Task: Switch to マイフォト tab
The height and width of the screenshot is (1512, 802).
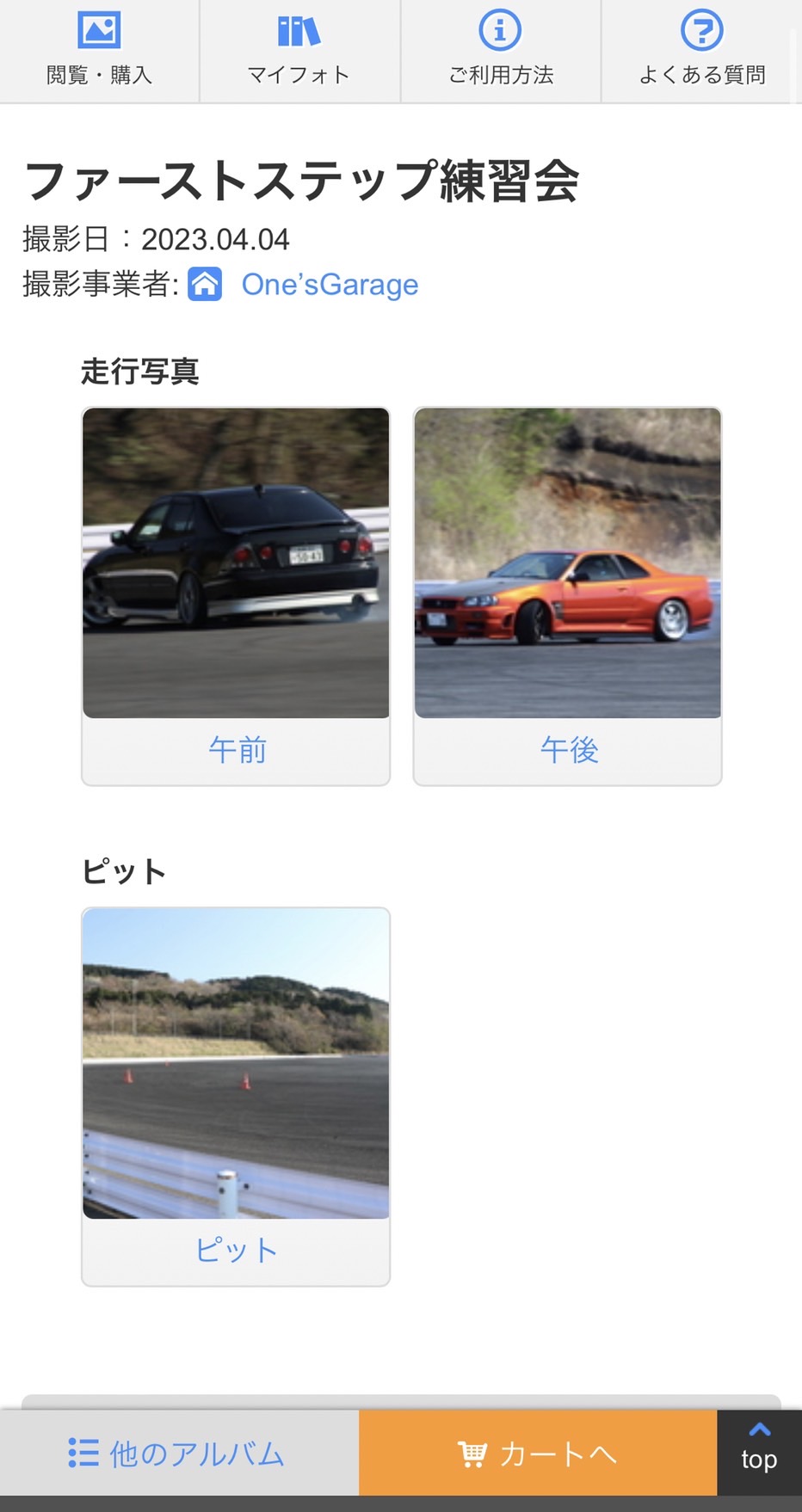Action: pyautogui.click(x=299, y=51)
